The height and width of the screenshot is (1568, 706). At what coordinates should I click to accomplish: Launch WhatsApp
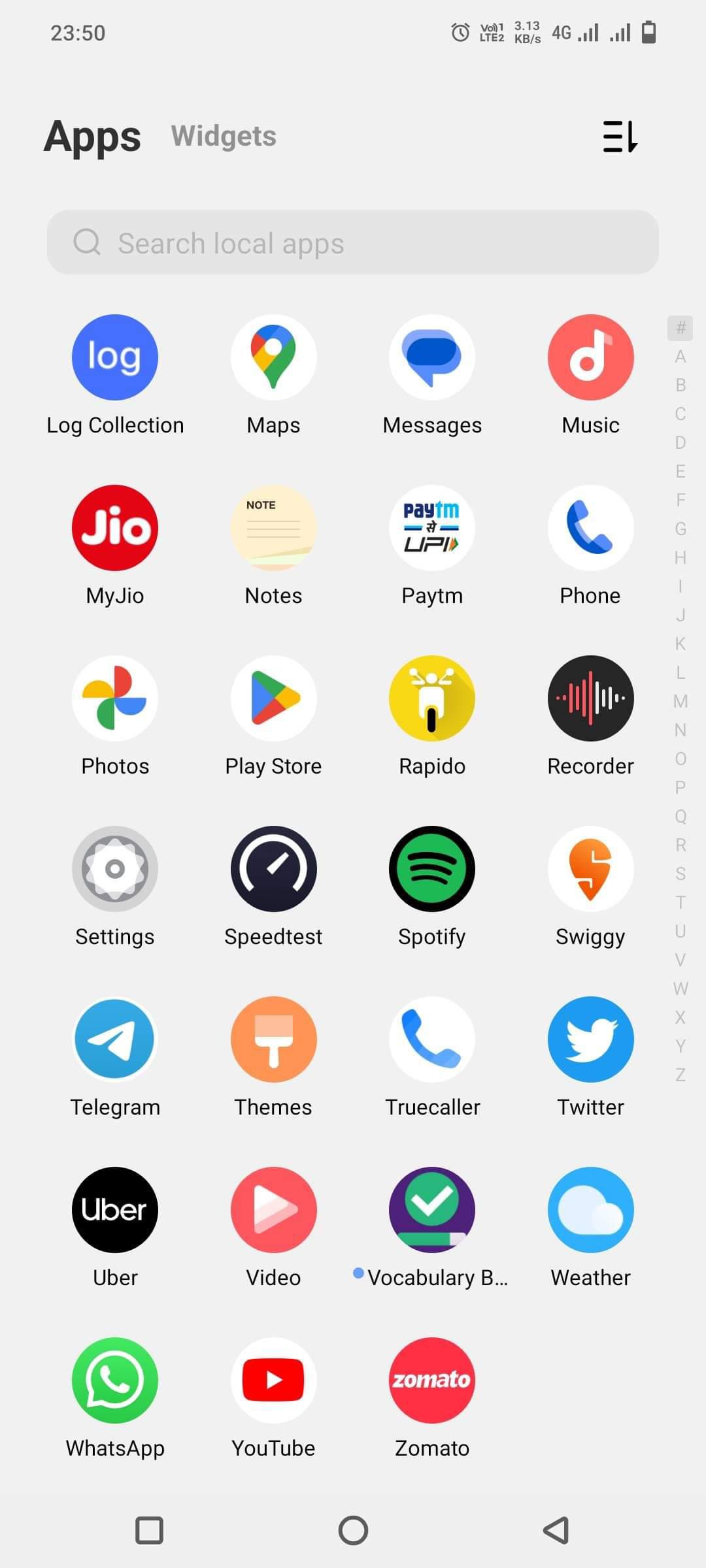(115, 1380)
